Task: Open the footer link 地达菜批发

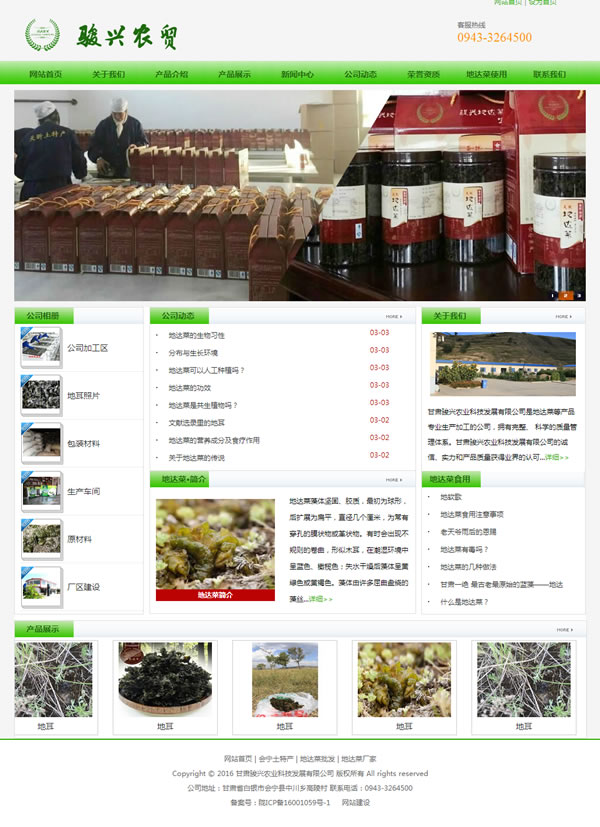Action: (317, 759)
